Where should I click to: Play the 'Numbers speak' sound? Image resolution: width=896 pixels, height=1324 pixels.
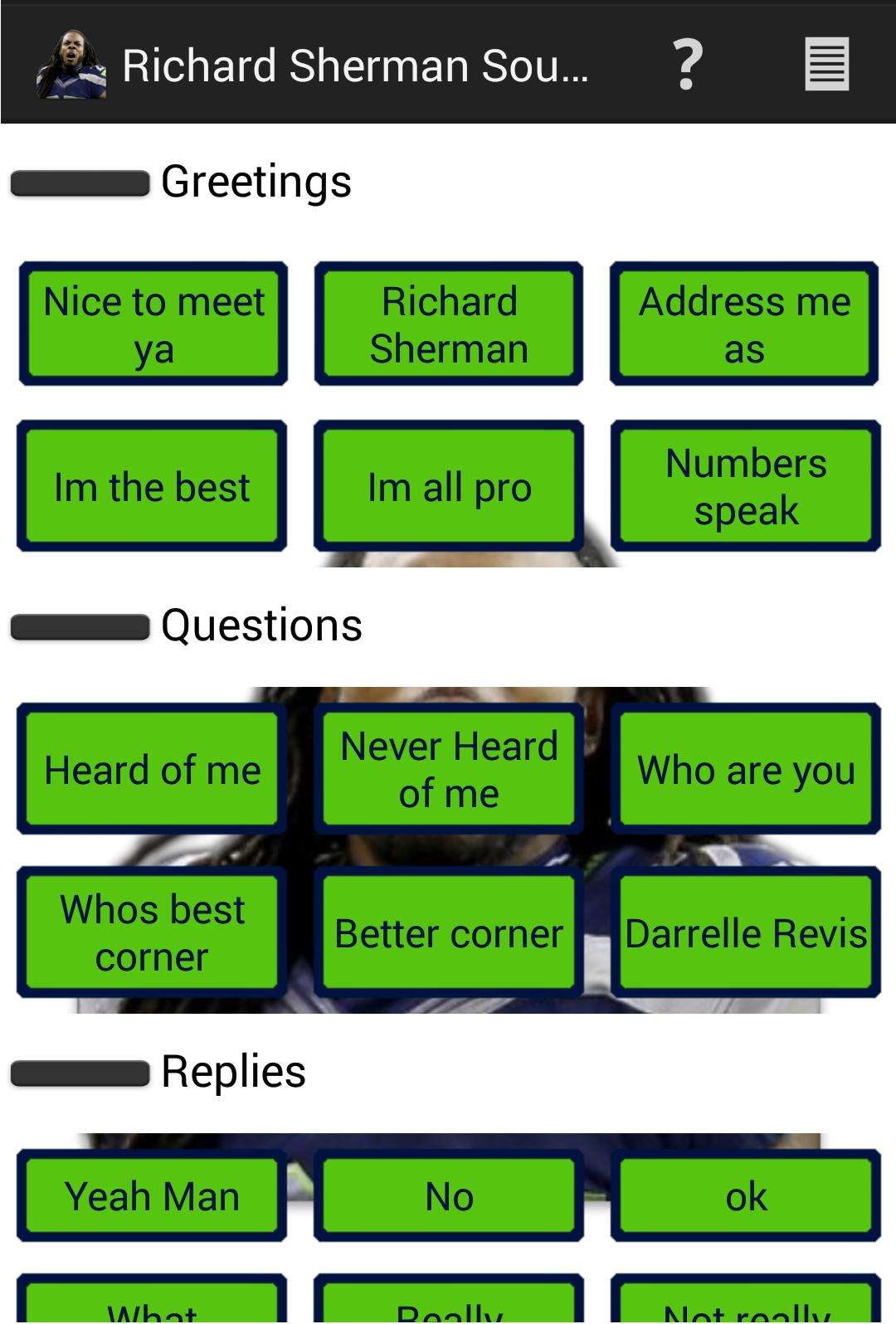(746, 486)
